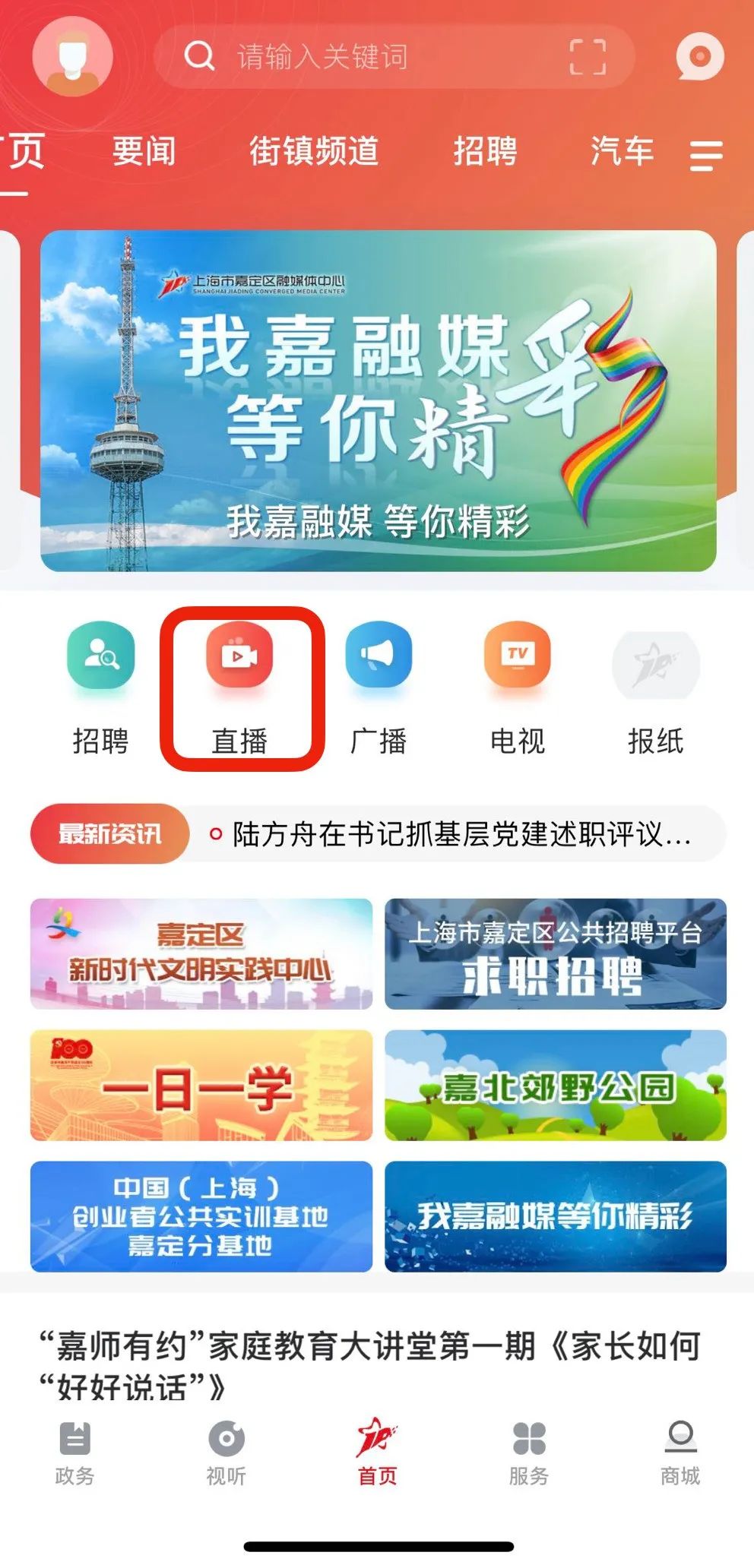The height and width of the screenshot is (1568, 754).
Task: Switch to the 汽车 tab
Action: [622, 150]
